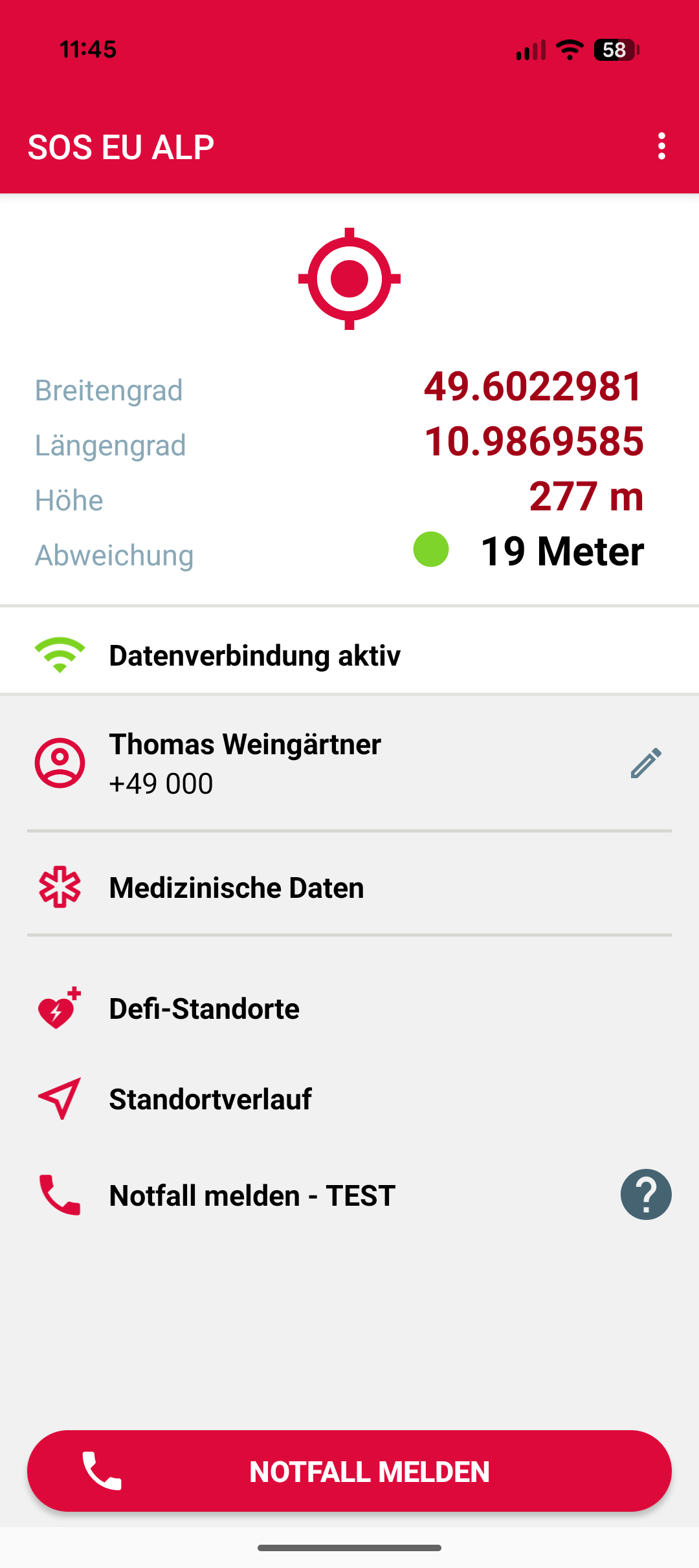Show Defi-Standorte
This screenshot has width=699, height=1568.
[x=205, y=1008]
